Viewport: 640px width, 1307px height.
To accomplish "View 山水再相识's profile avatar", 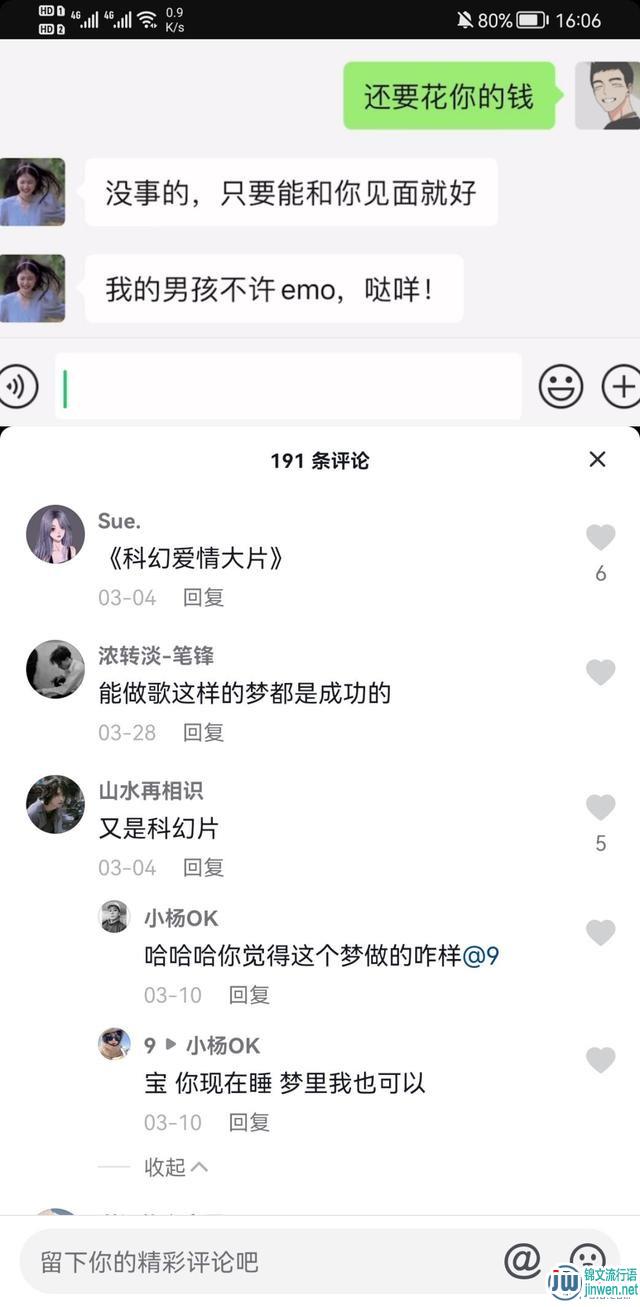I will [x=55, y=804].
